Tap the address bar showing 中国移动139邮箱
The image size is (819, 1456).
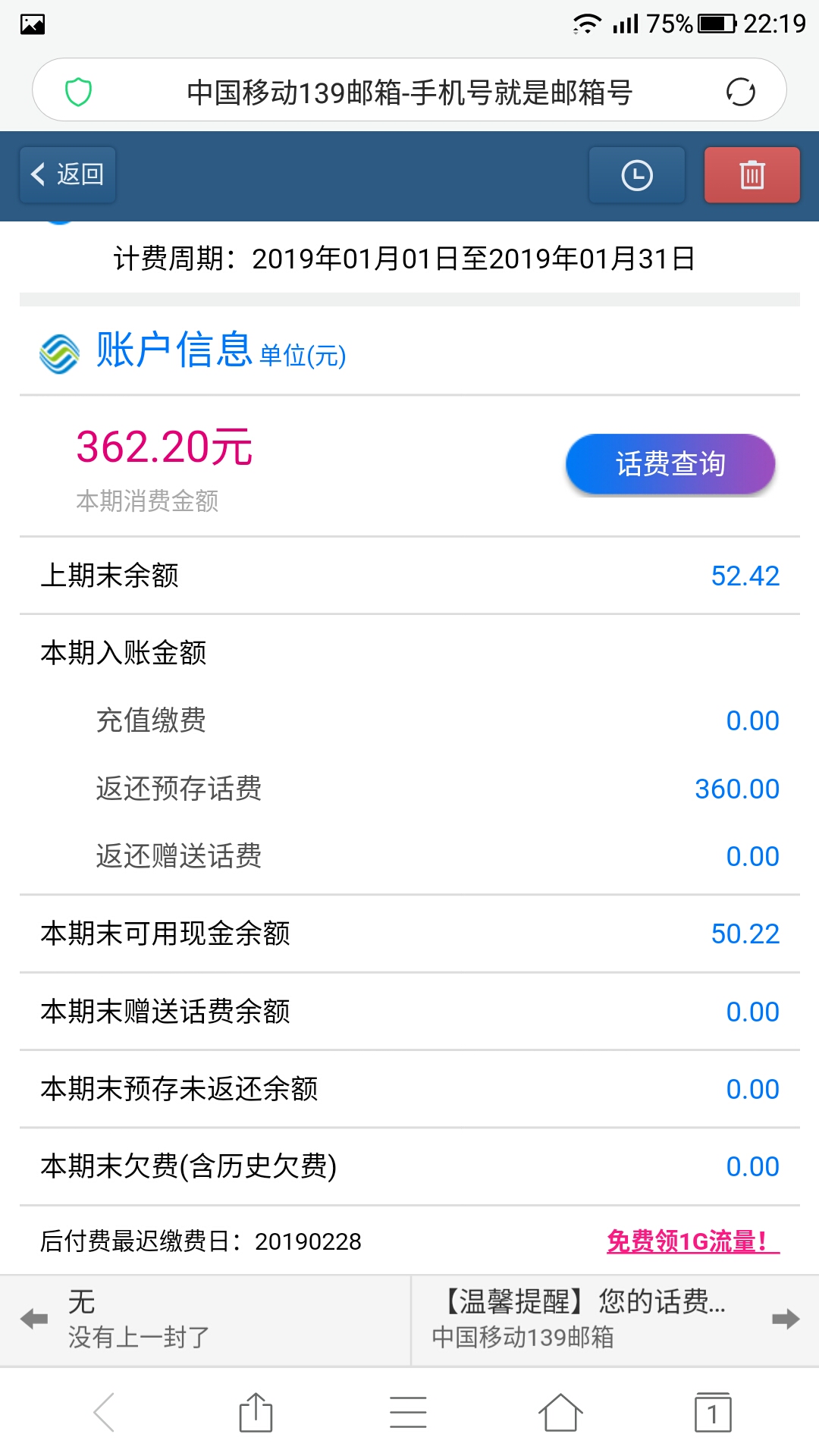pyautogui.click(x=409, y=92)
